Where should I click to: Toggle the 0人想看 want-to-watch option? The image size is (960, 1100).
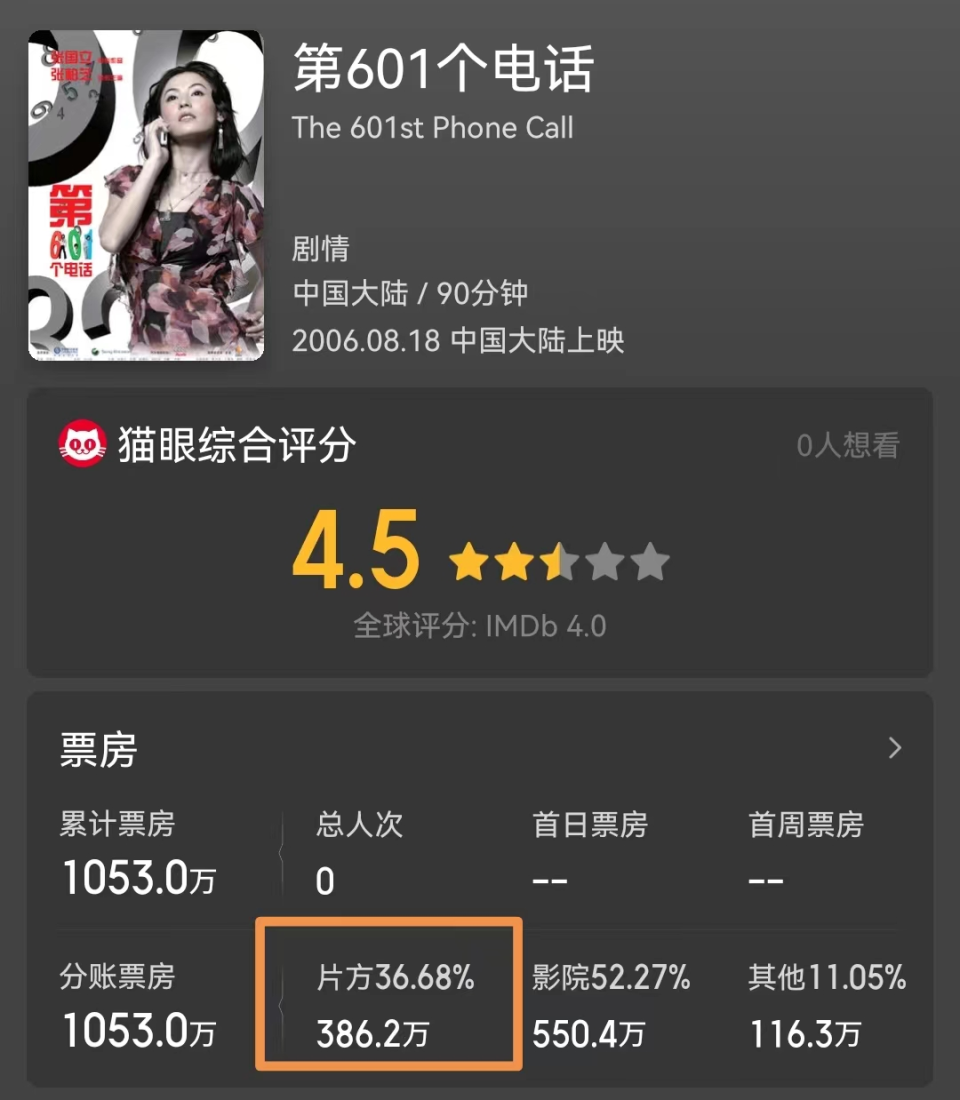pyautogui.click(x=845, y=445)
